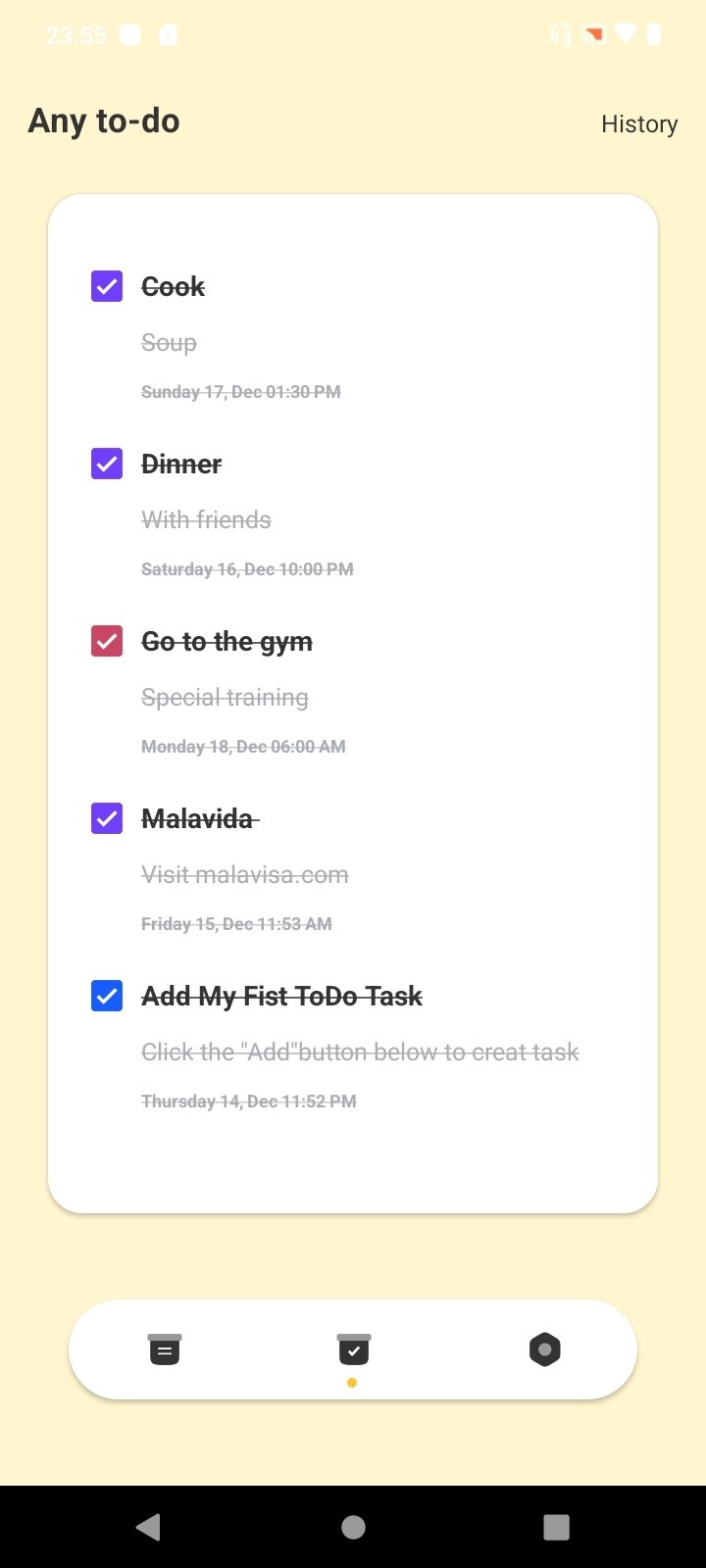
Task: Open the Cook task entry
Action: 353,336
